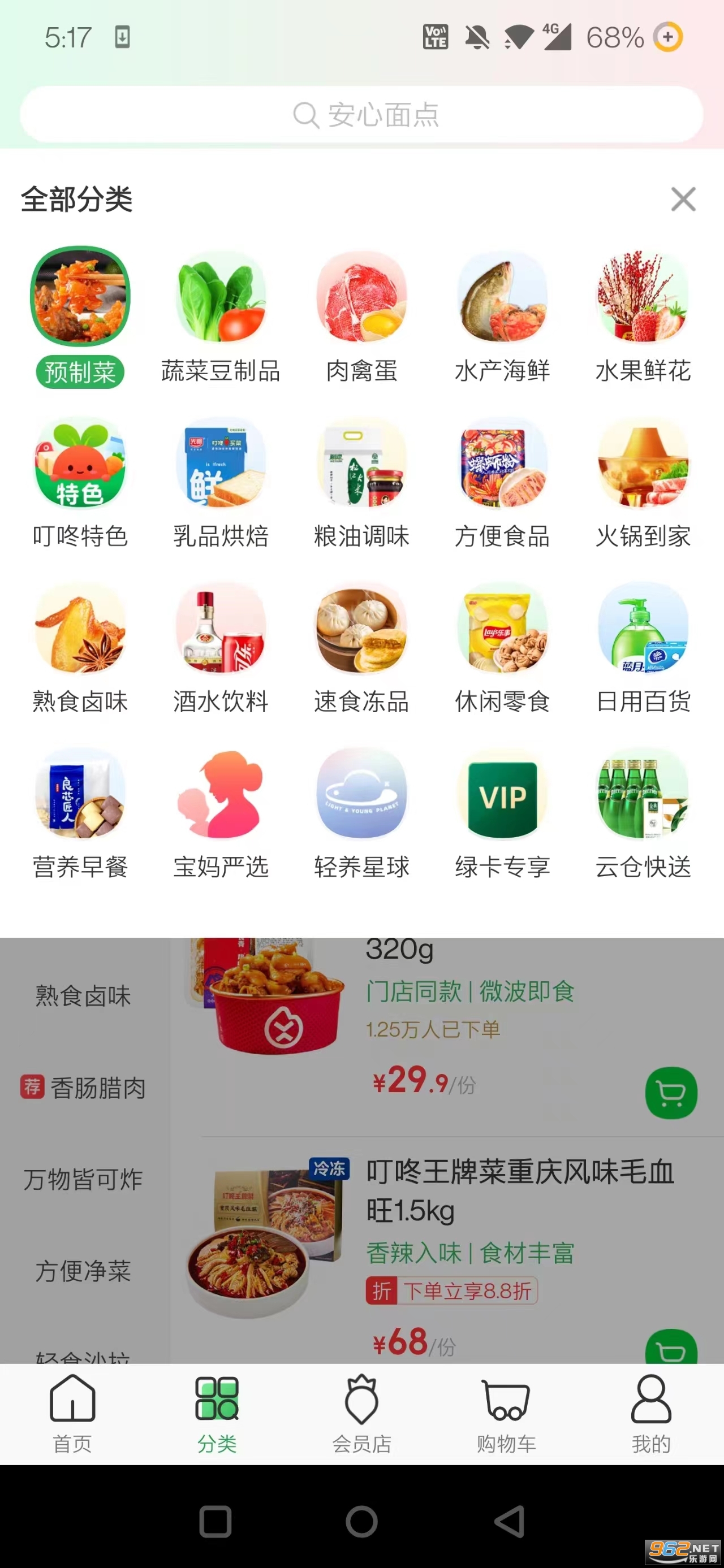Browse the 酒水饮料 category
This screenshot has width=724, height=1568.
point(221,648)
